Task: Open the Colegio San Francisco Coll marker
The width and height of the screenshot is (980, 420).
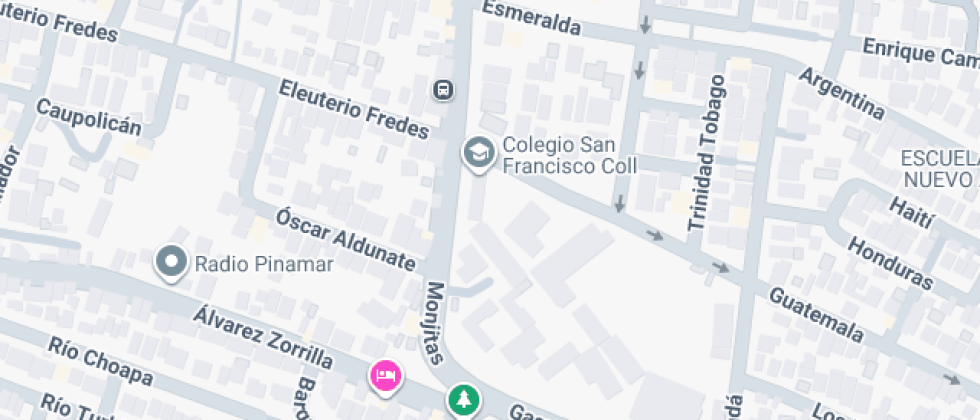Action: click(479, 153)
